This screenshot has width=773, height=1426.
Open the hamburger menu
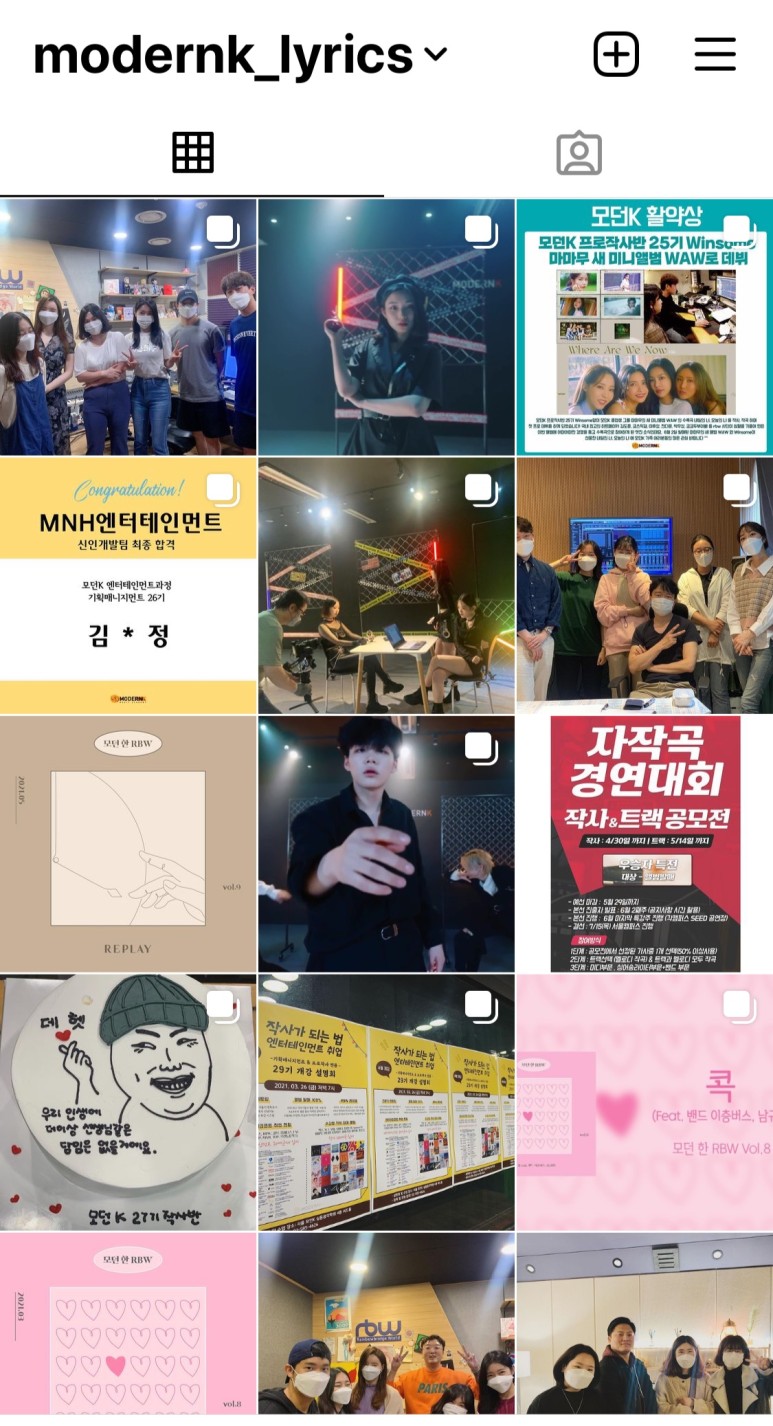coord(715,54)
